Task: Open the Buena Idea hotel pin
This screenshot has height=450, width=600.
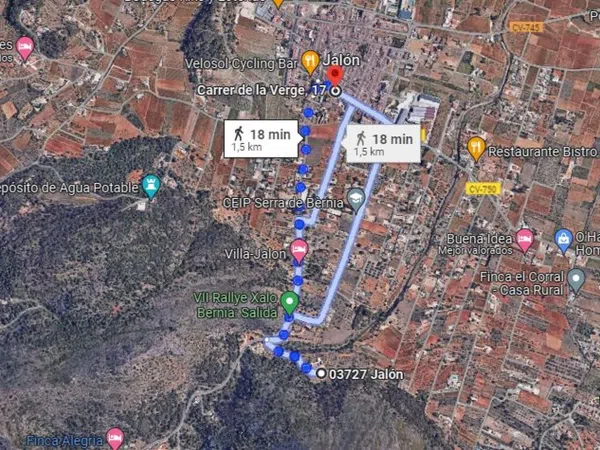Action: pyautogui.click(x=525, y=239)
